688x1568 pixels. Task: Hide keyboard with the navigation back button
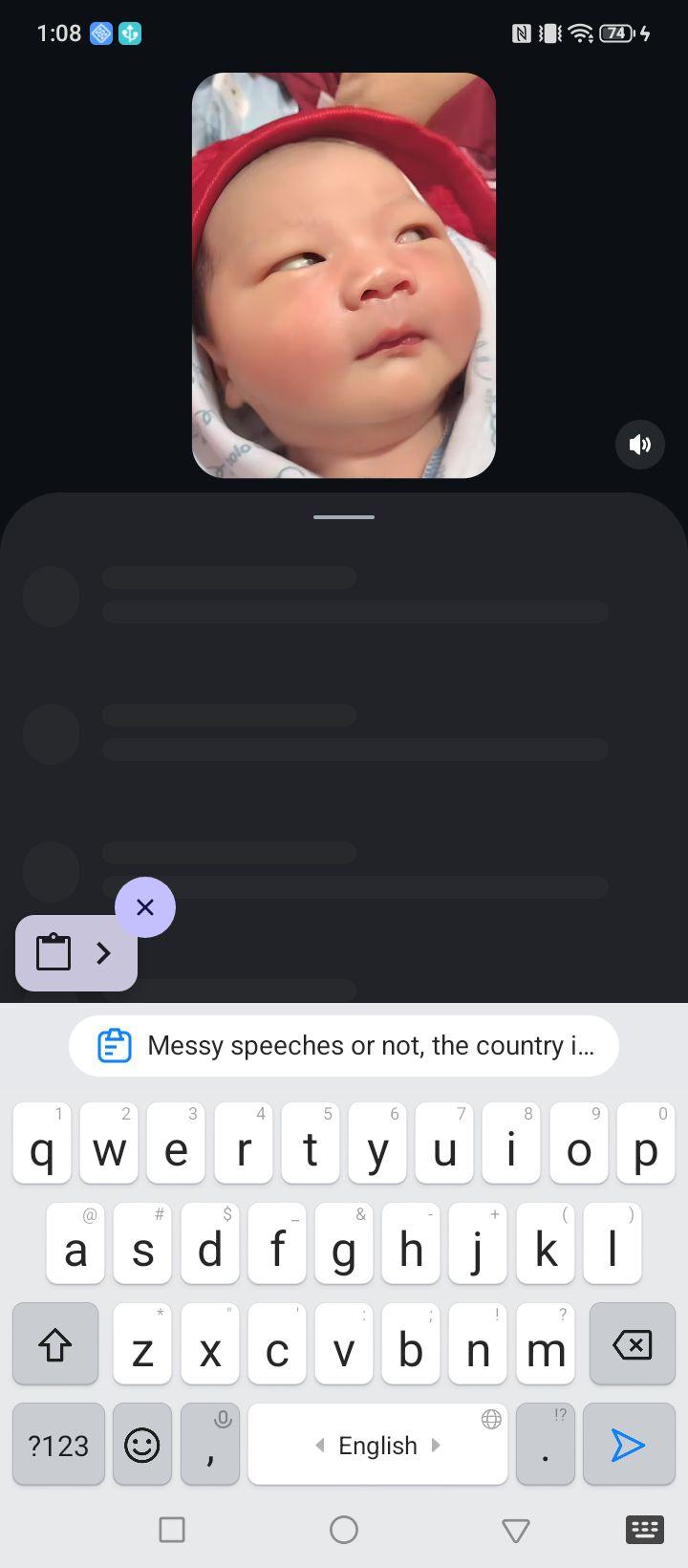pos(516,1530)
